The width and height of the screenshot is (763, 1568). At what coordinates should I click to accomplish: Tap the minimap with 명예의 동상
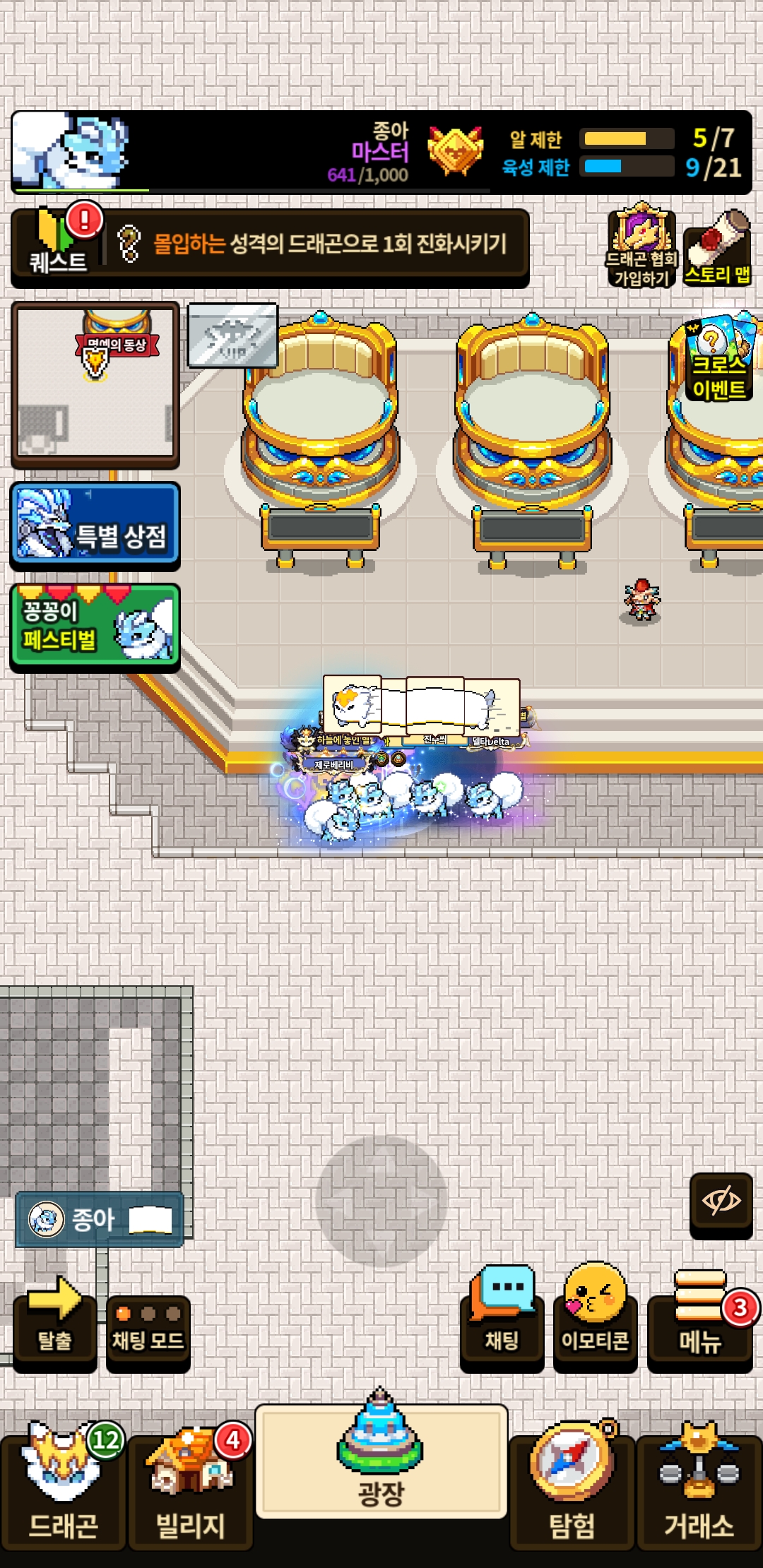click(95, 385)
